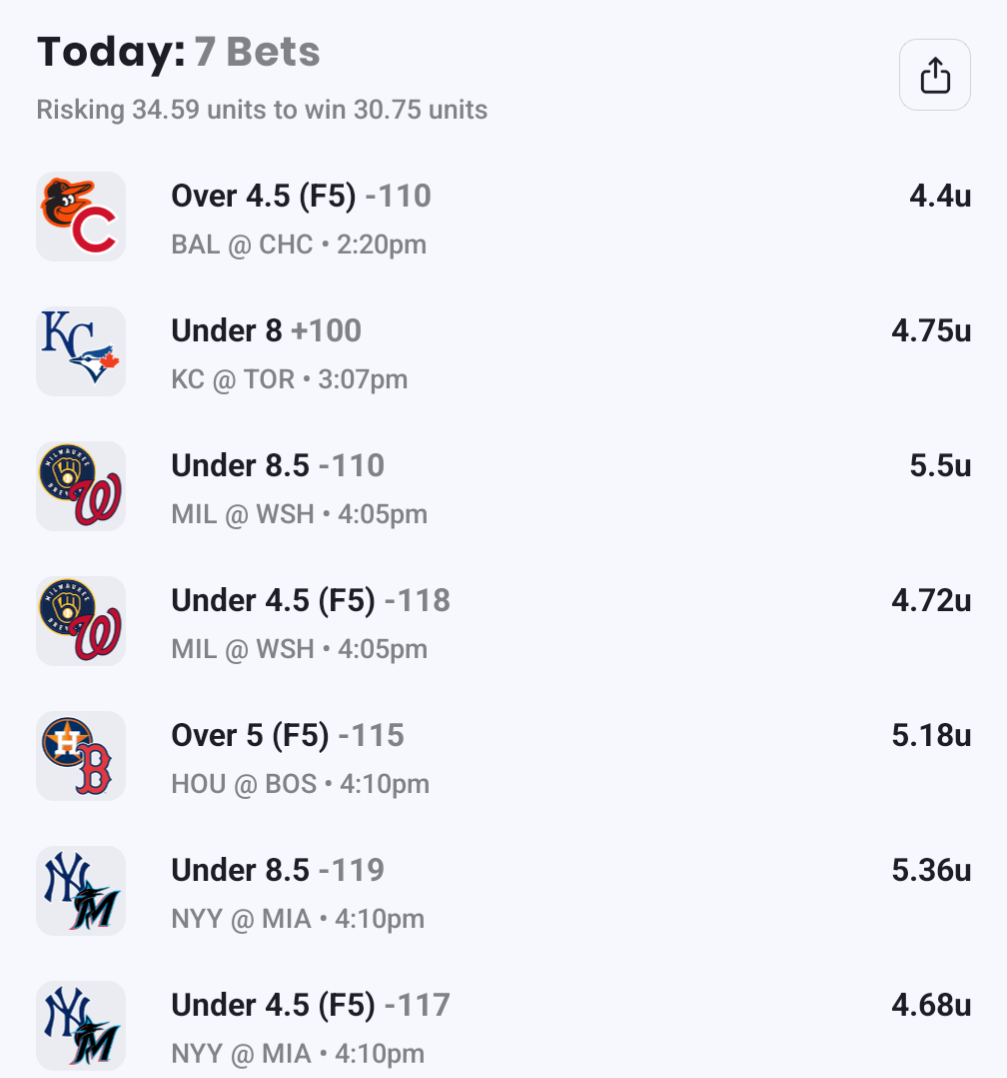Share today's bets list

[934, 75]
